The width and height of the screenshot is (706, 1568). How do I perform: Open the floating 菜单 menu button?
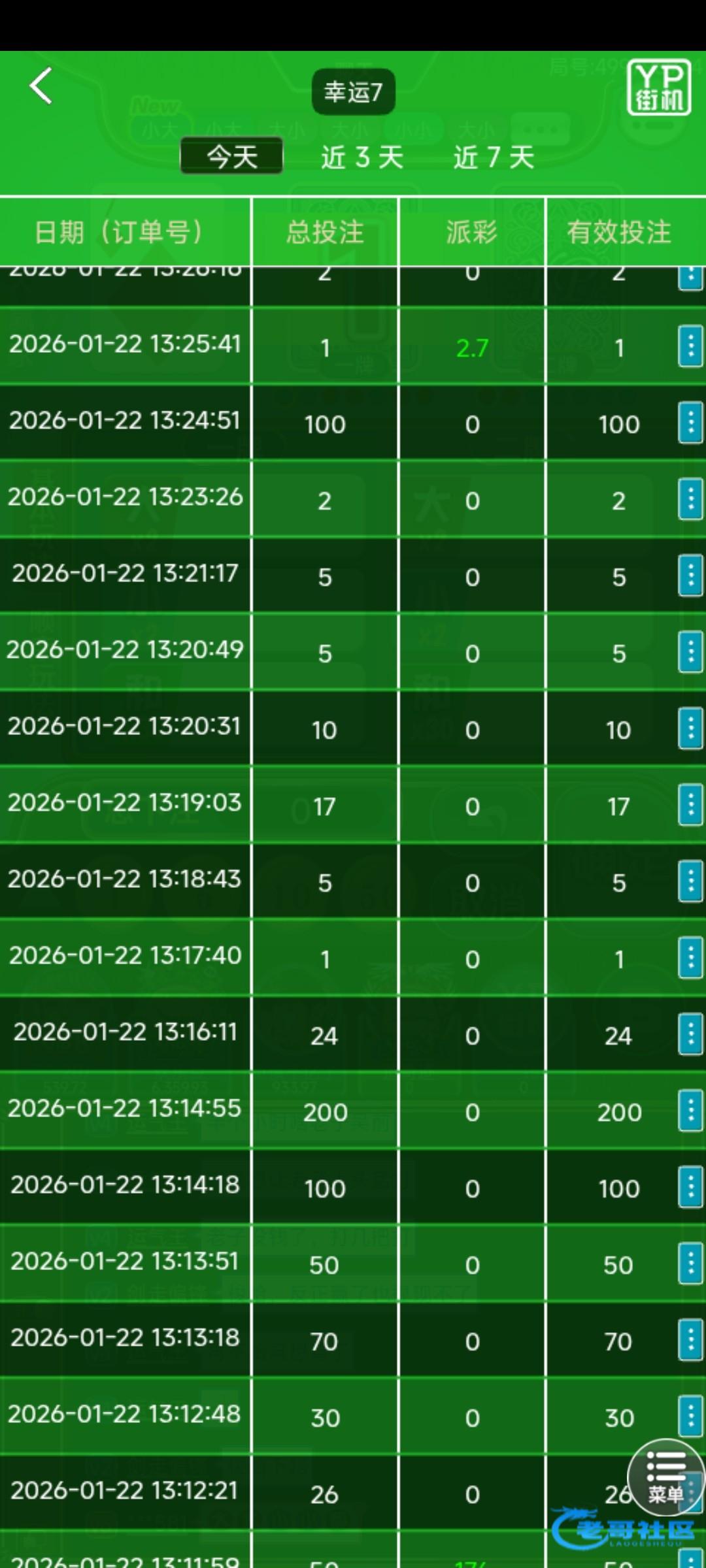click(665, 1478)
